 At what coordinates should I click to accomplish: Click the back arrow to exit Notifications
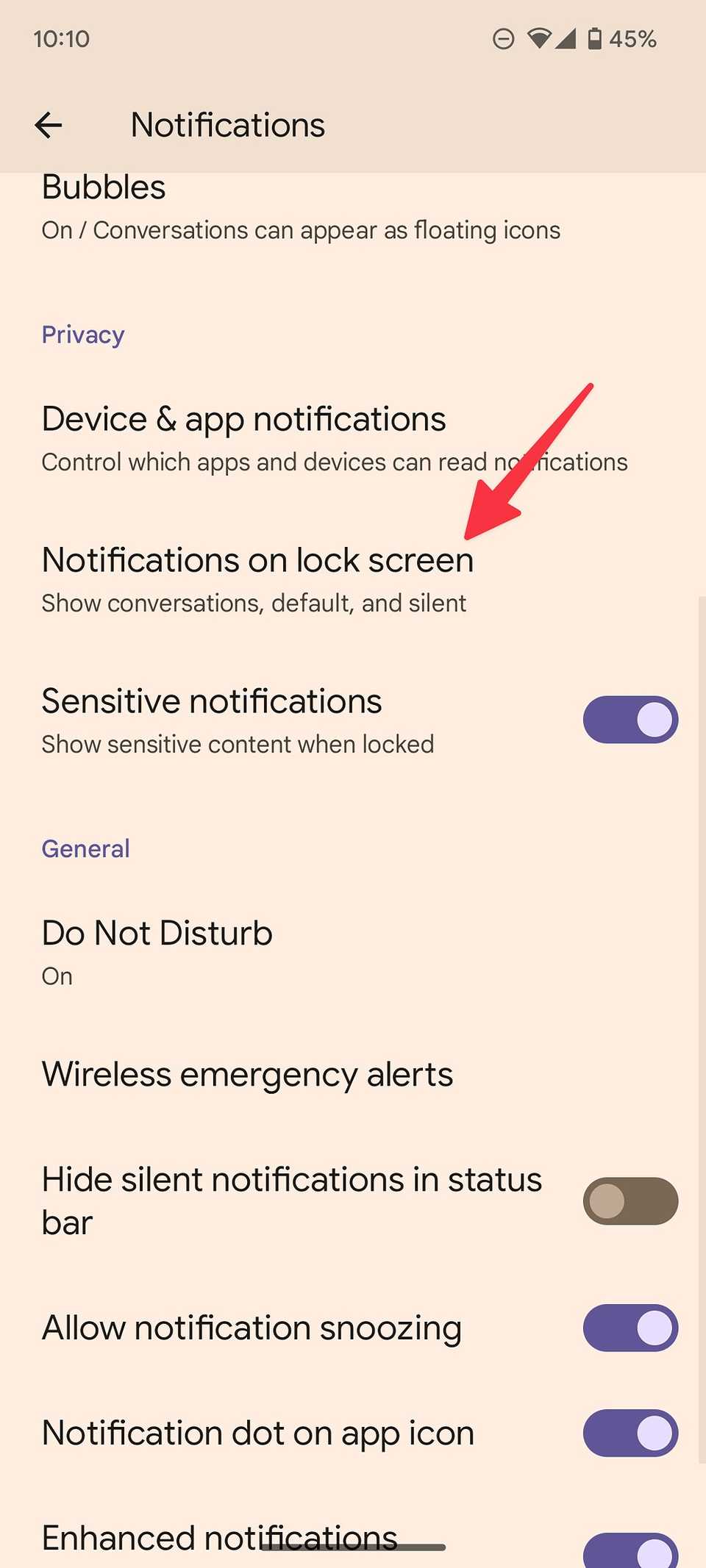[x=48, y=125]
